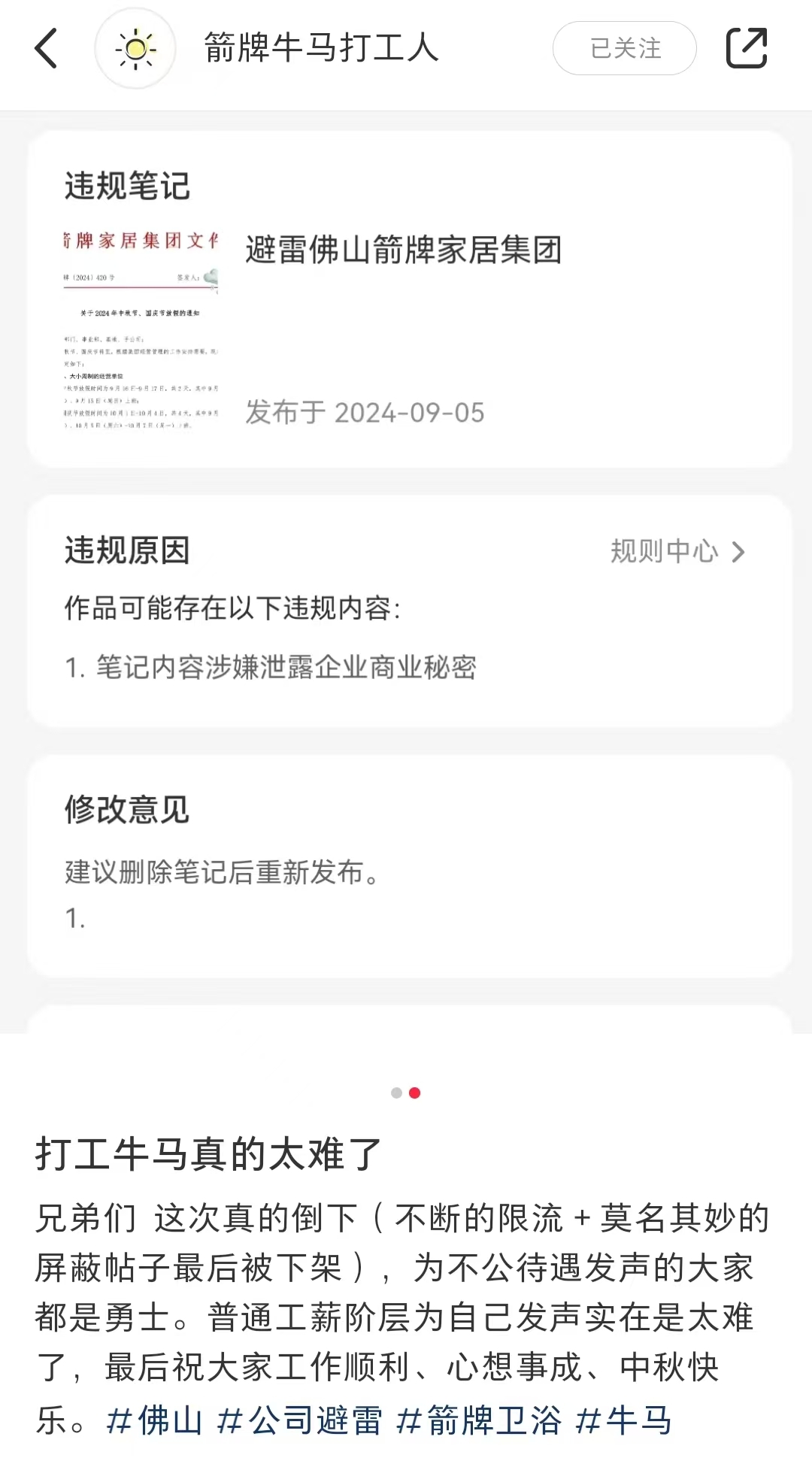
Task: Open the #箭牌卫浴 hashtag
Action: pos(479,1420)
